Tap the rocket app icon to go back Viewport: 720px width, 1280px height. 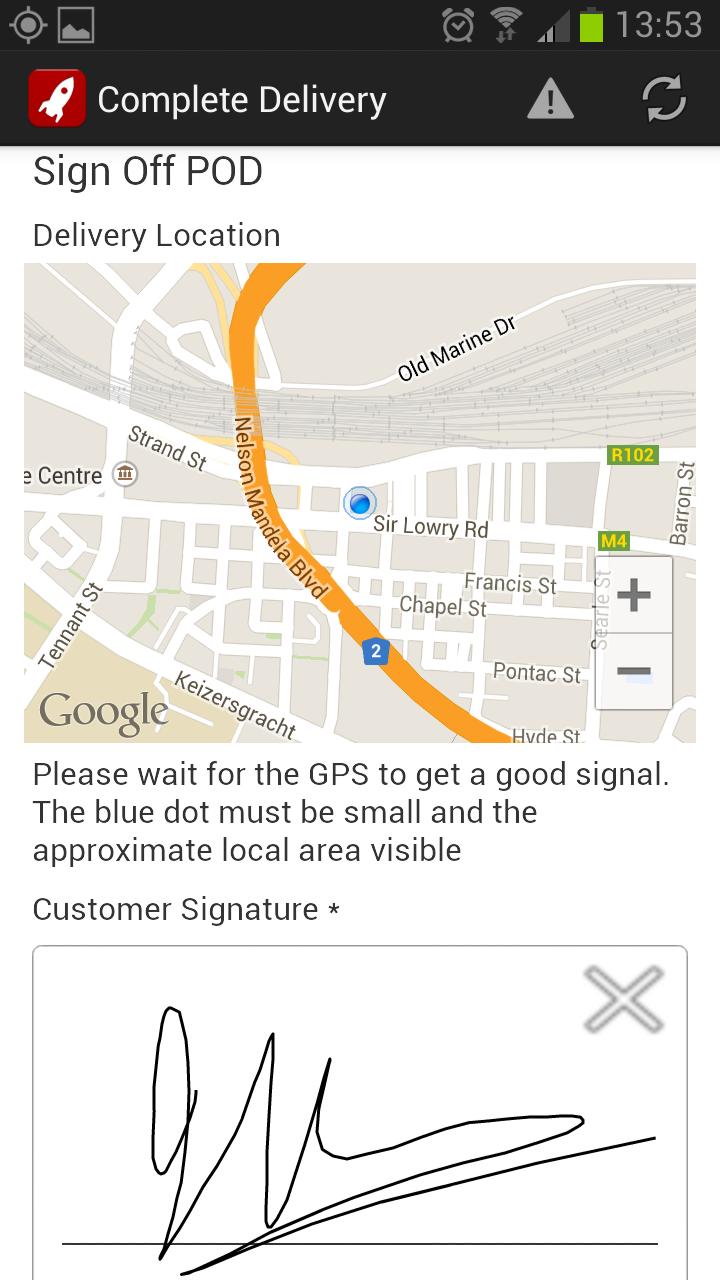[x=57, y=100]
